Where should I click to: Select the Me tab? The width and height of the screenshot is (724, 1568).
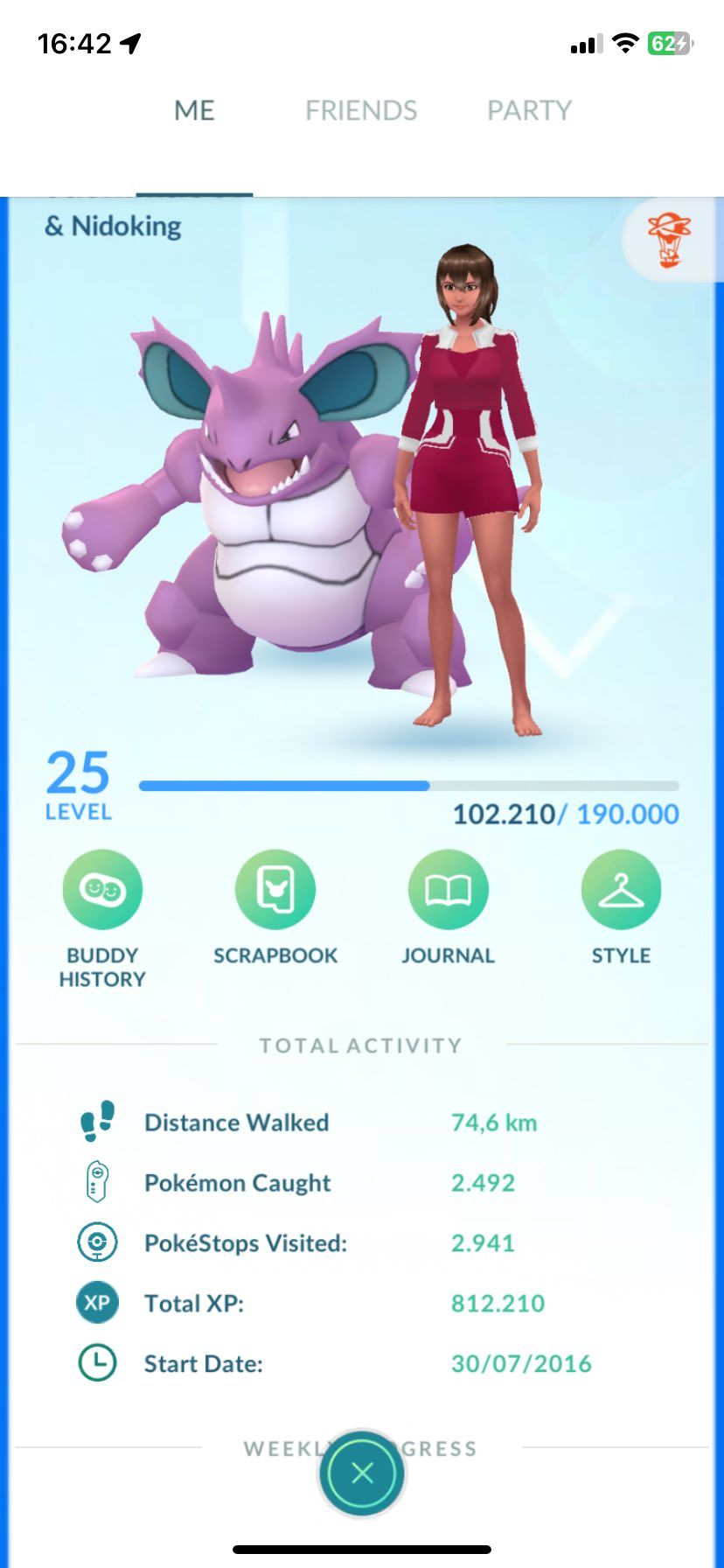194,111
